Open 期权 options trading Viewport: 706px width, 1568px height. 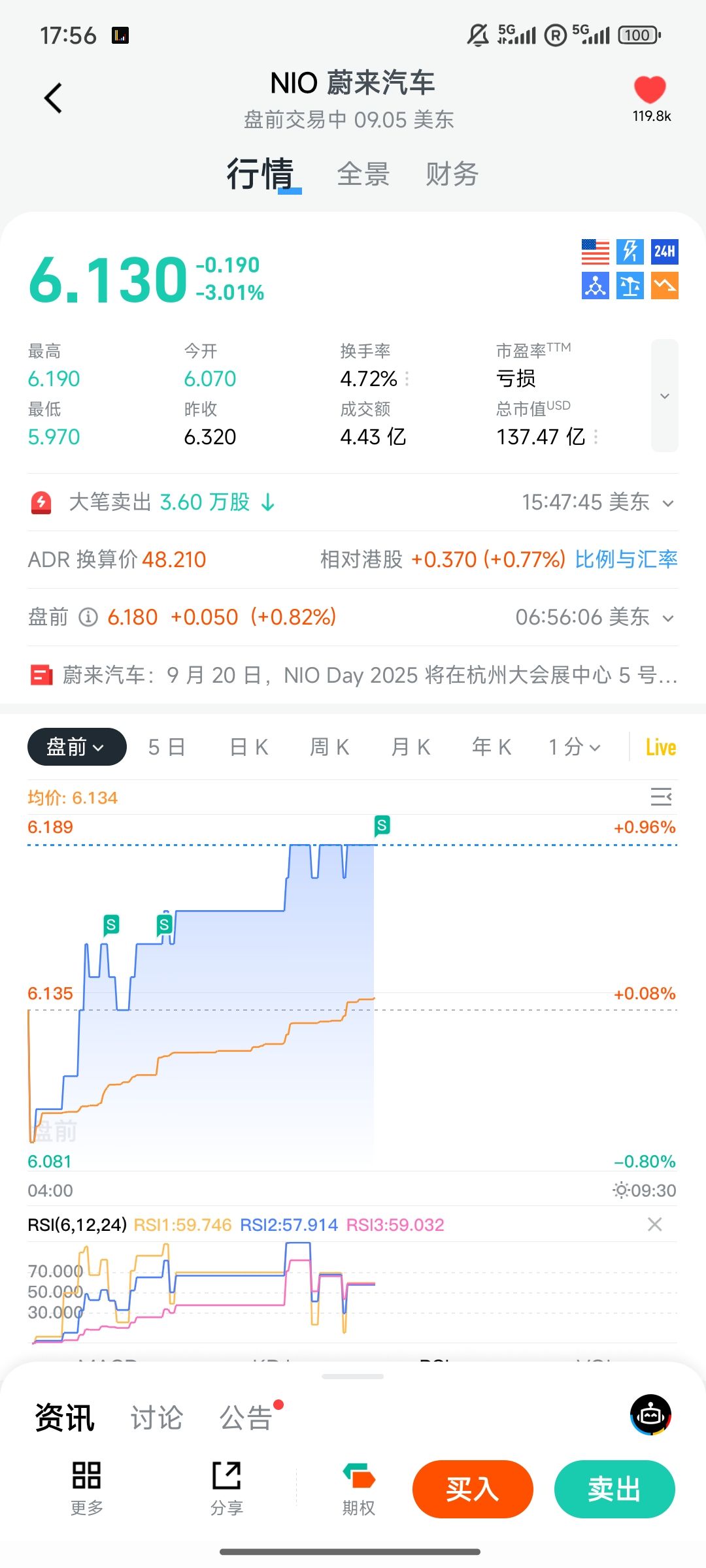coord(359,1489)
